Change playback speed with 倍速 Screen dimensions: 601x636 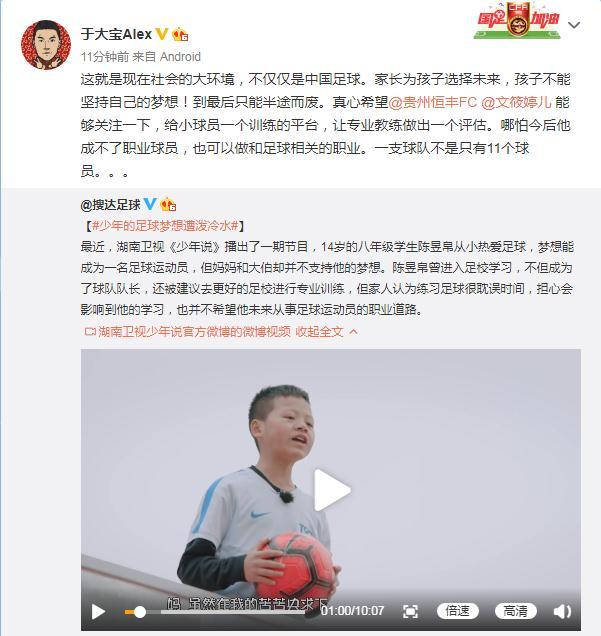point(457,611)
